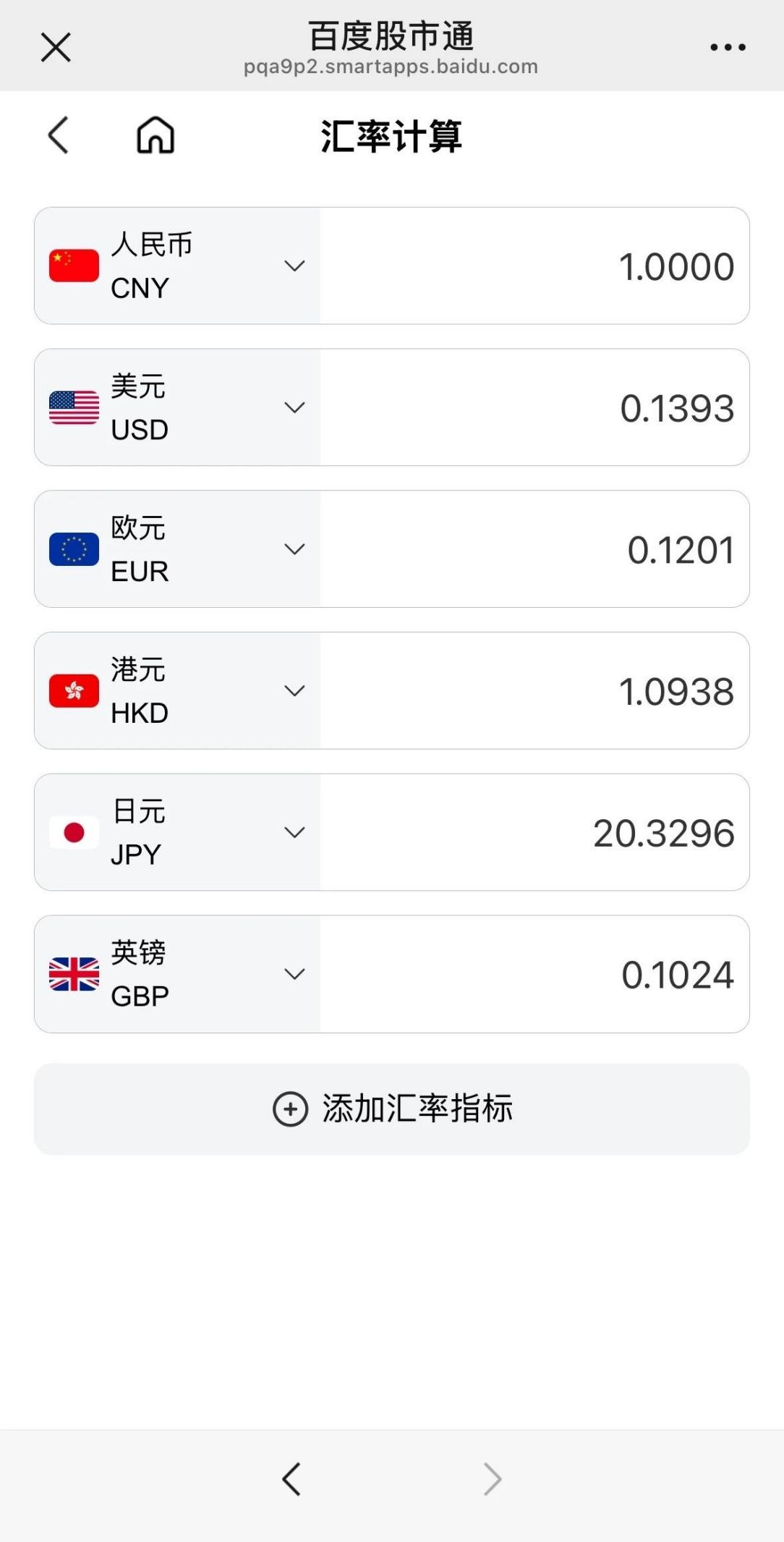Image resolution: width=784 pixels, height=1542 pixels.
Task: Tap the back arrow next to home icon
Action: pyautogui.click(x=58, y=135)
